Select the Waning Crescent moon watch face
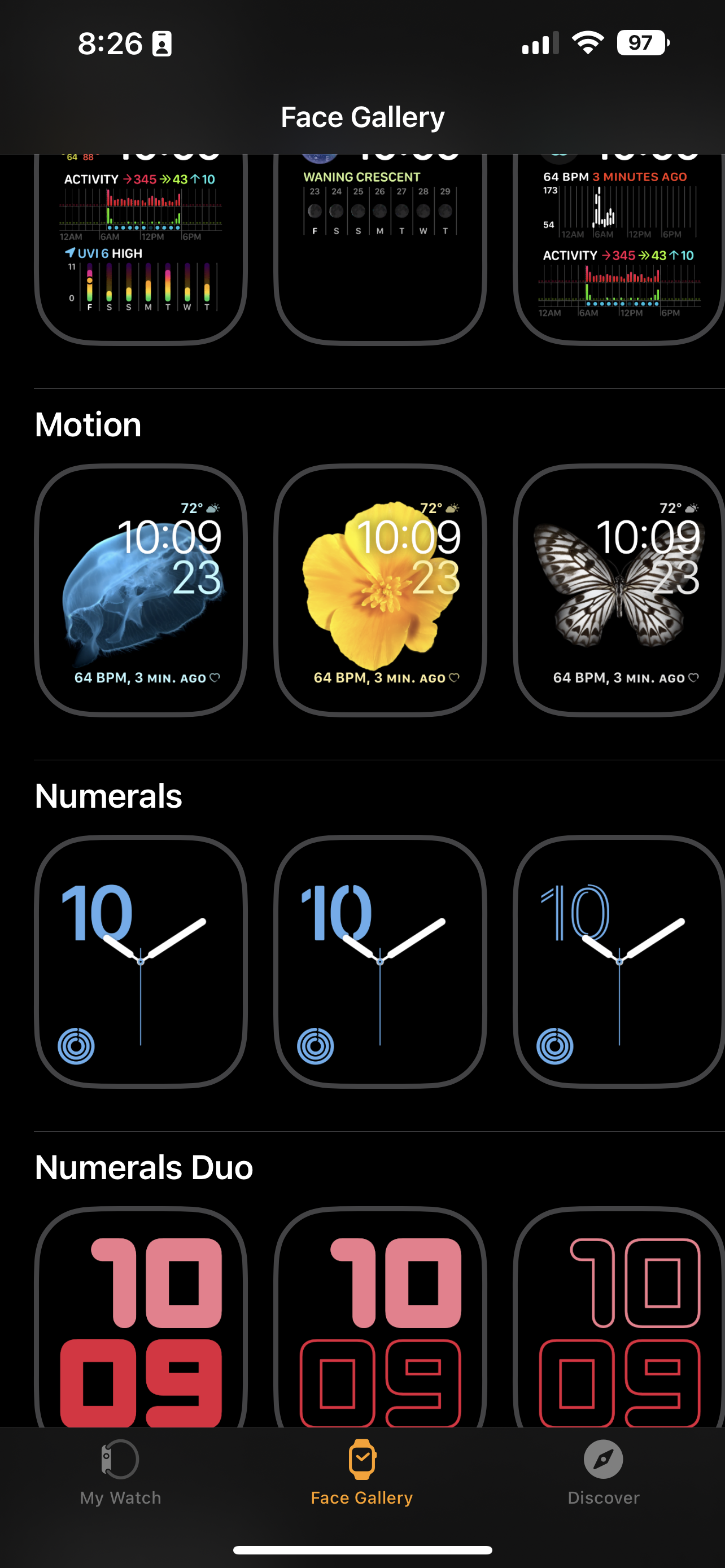The width and height of the screenshot is (725, 1568). coord(380,247)
